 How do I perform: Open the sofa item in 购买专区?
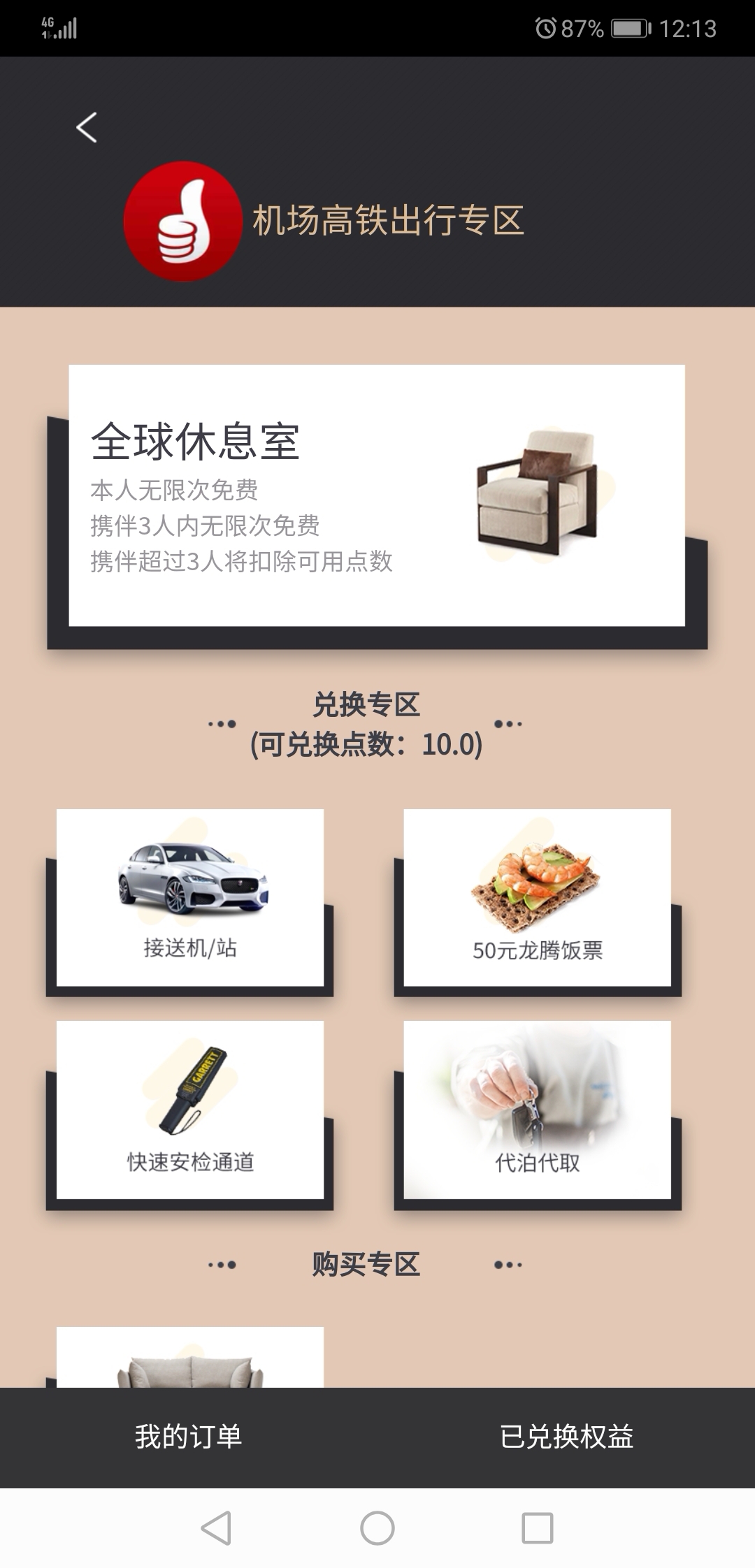pyautogui.click(x=190, y=1358)
